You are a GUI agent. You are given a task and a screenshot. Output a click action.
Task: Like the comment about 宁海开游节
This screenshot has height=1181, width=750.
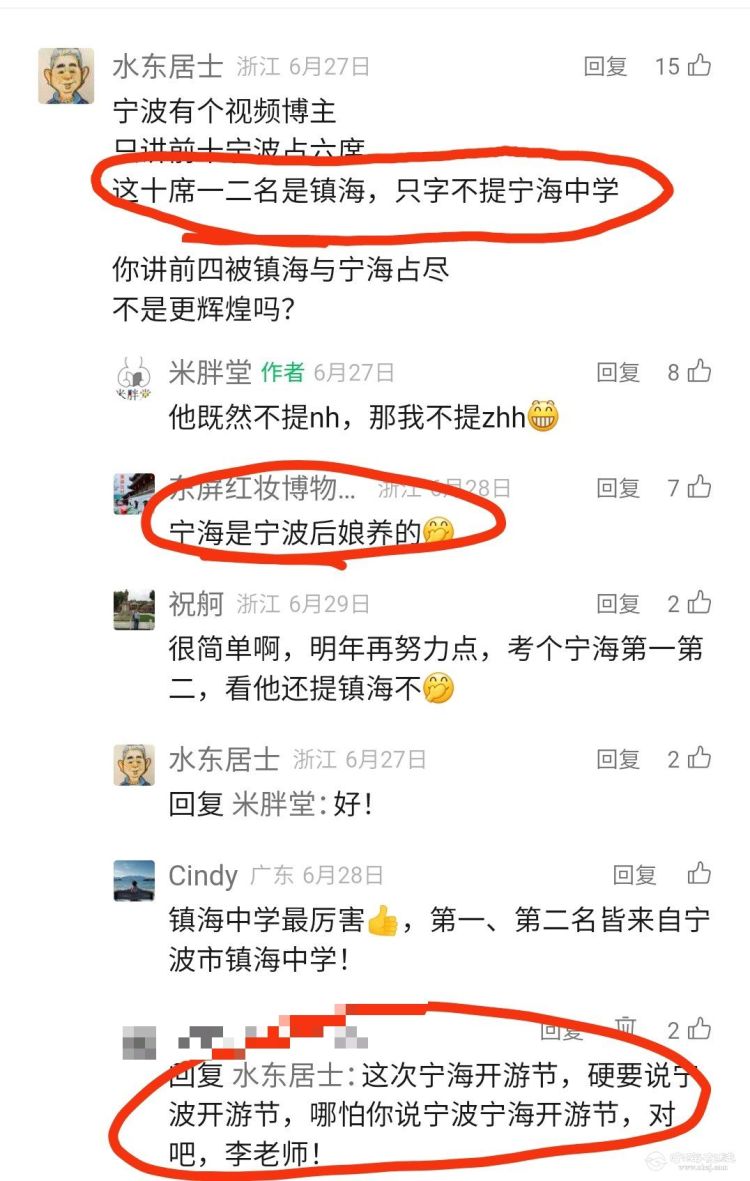pyautogui.click(x=698, y=1029)
